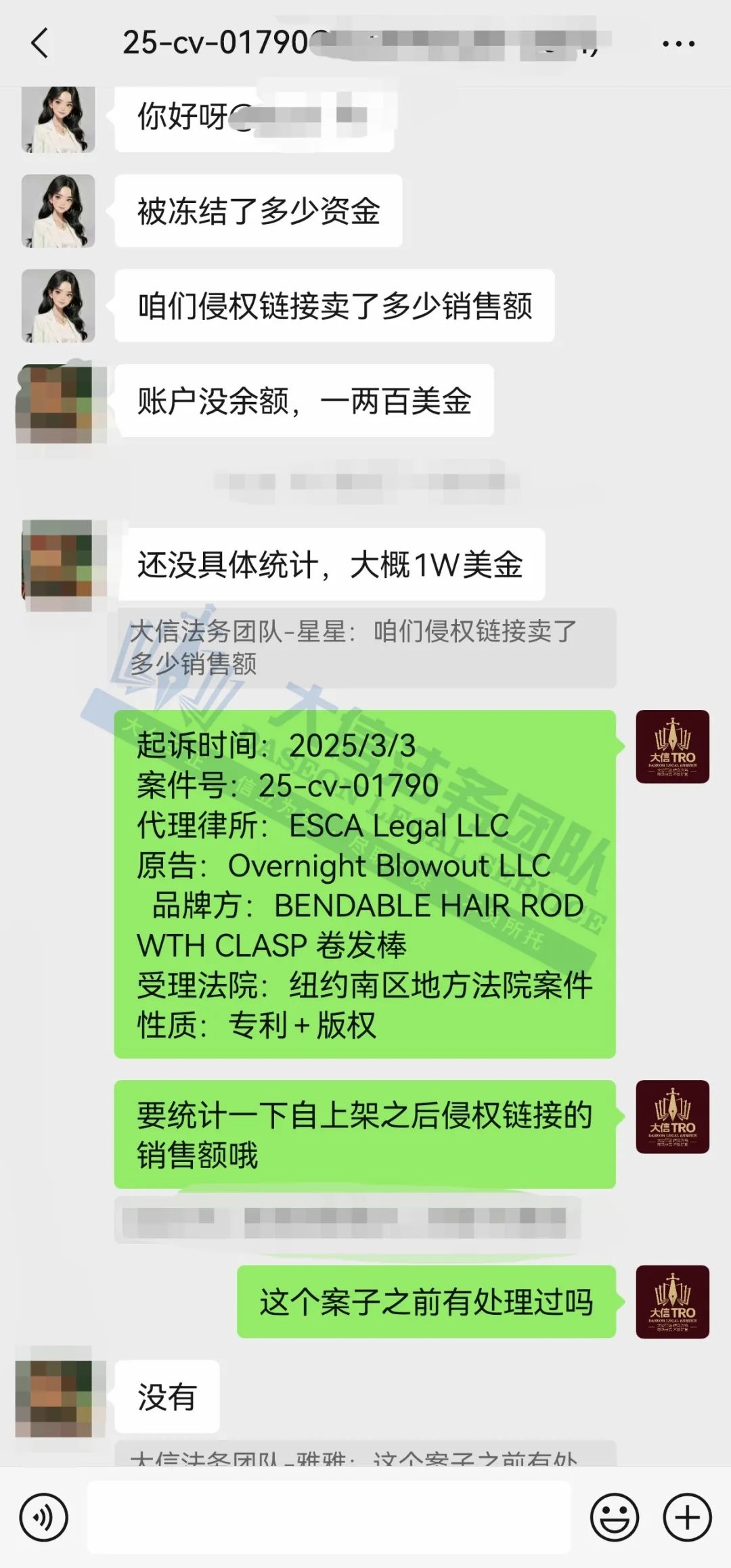The width and height of the screenshot is (731, 1568).
Task: Tap the sender avatar next to '账户没余额，一两百美金'
Action: pos(58,404)
